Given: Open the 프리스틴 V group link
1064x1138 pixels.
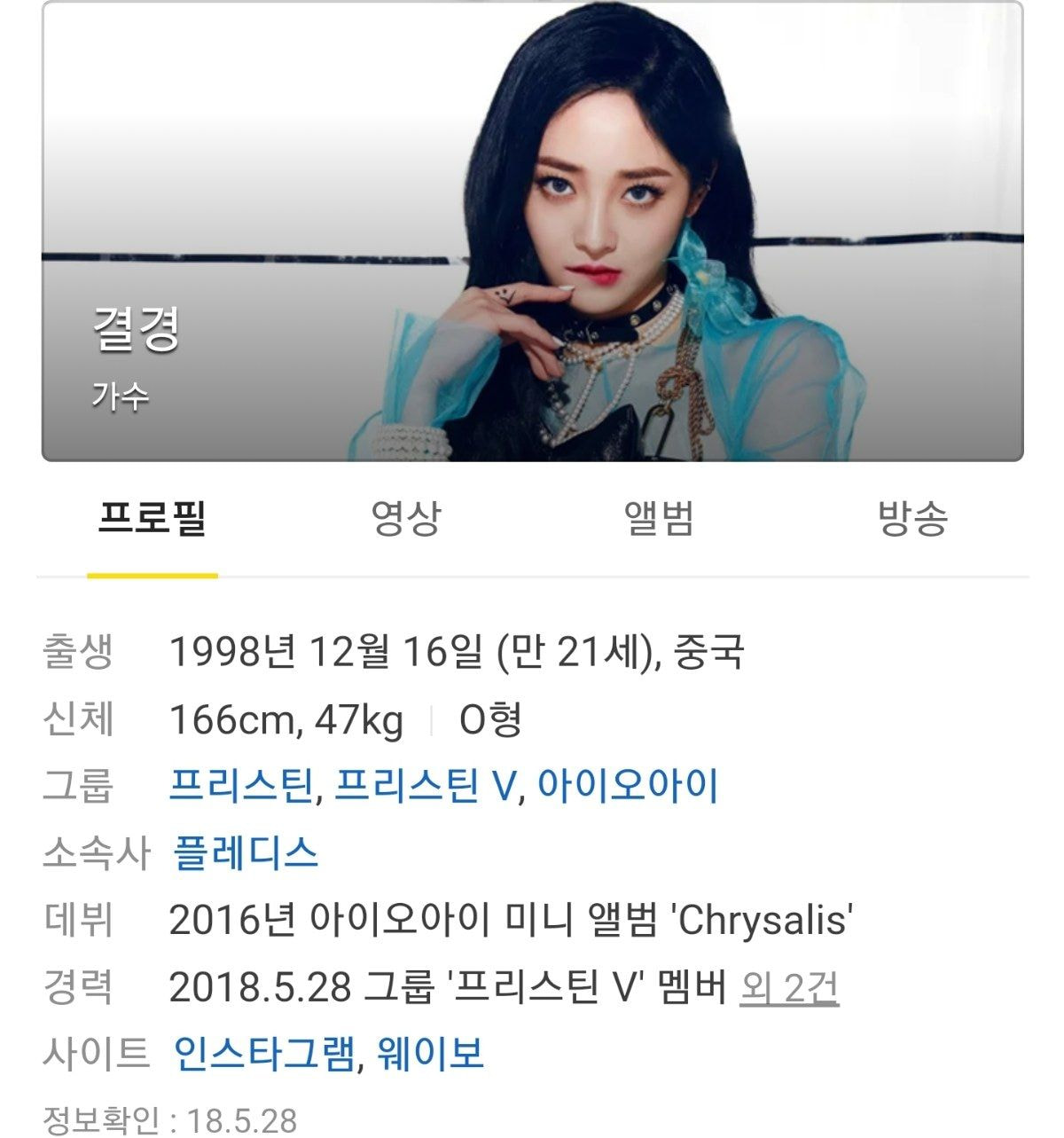Looking at the screenshot, I should tap(425, 786).
